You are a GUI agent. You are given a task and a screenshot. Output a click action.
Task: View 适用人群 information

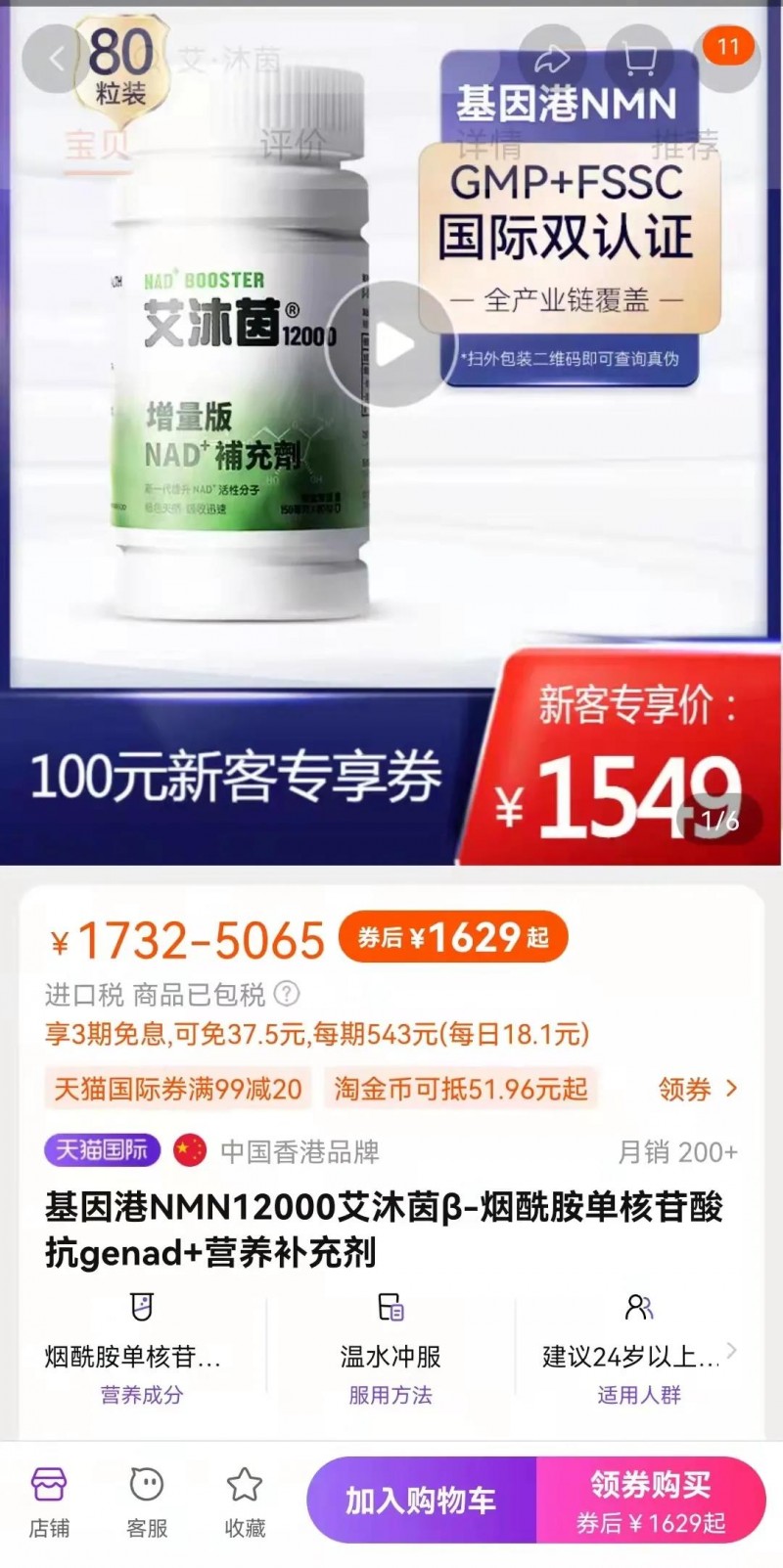(x=639, y=1354)
